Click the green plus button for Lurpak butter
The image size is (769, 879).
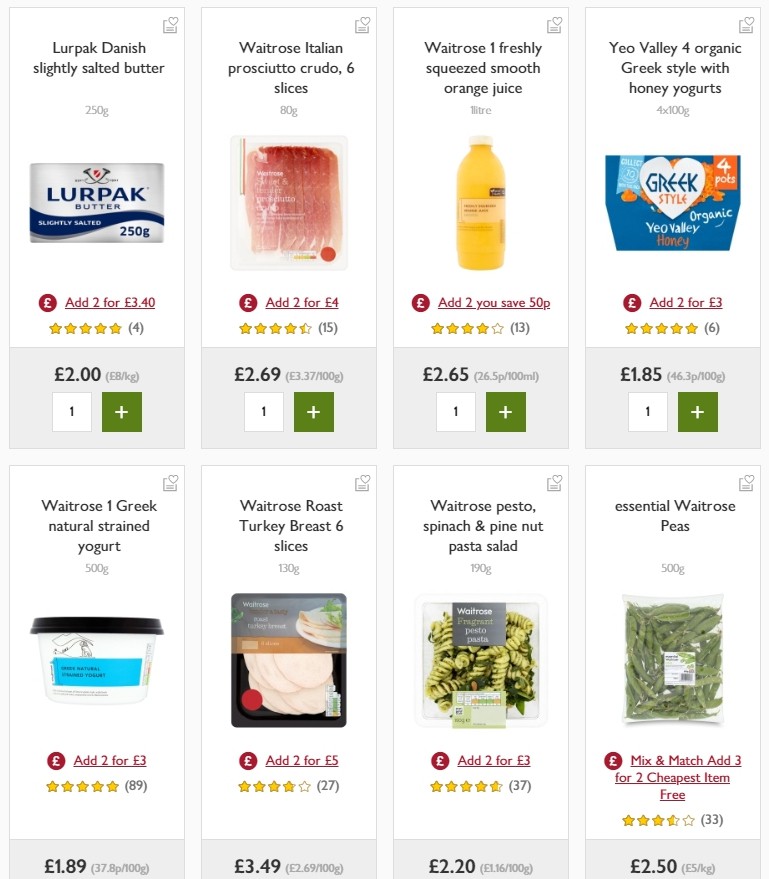pyautogui.click(x=121, y=411)
